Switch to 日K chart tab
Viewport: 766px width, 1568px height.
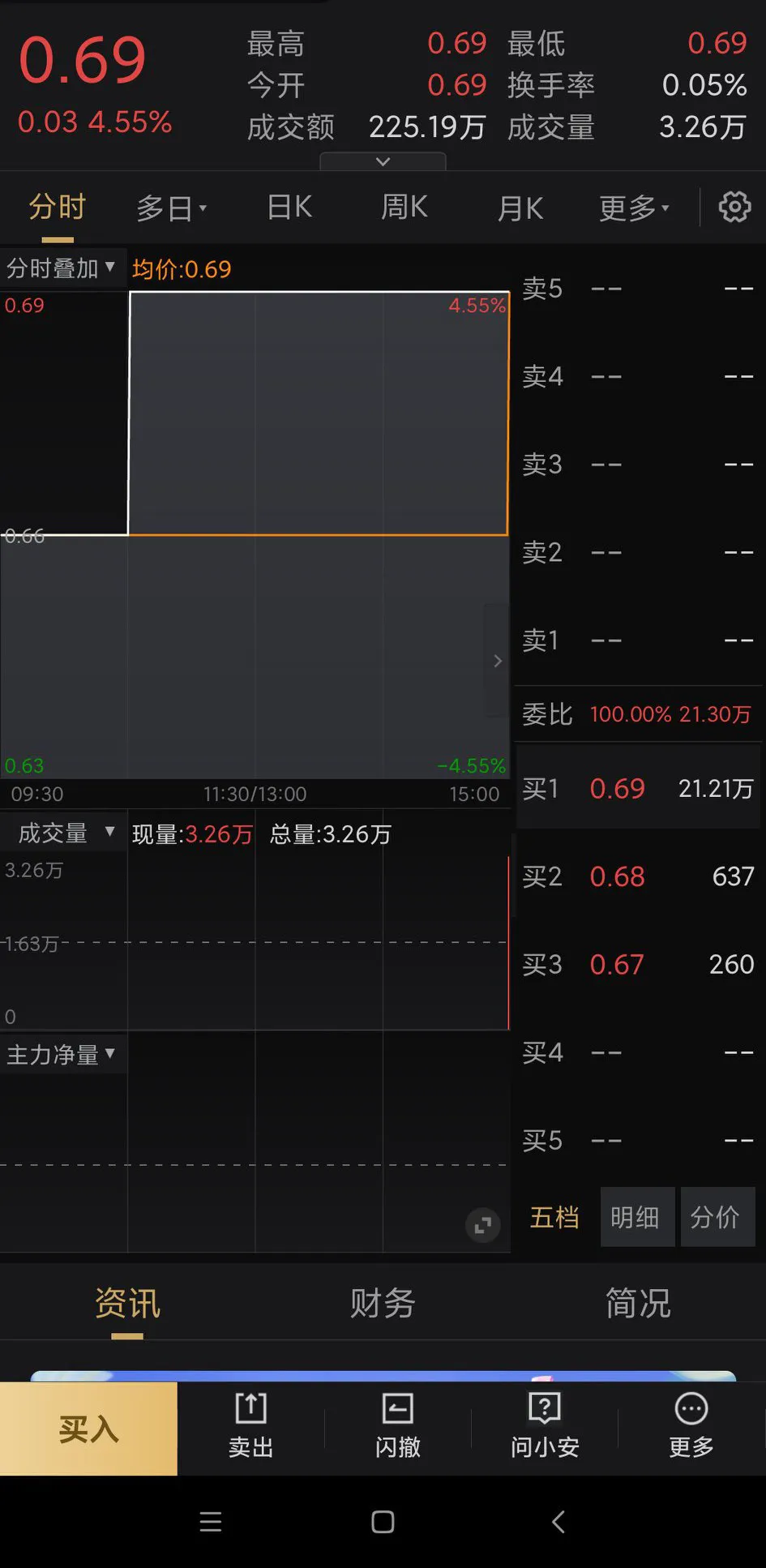point(289,208)
